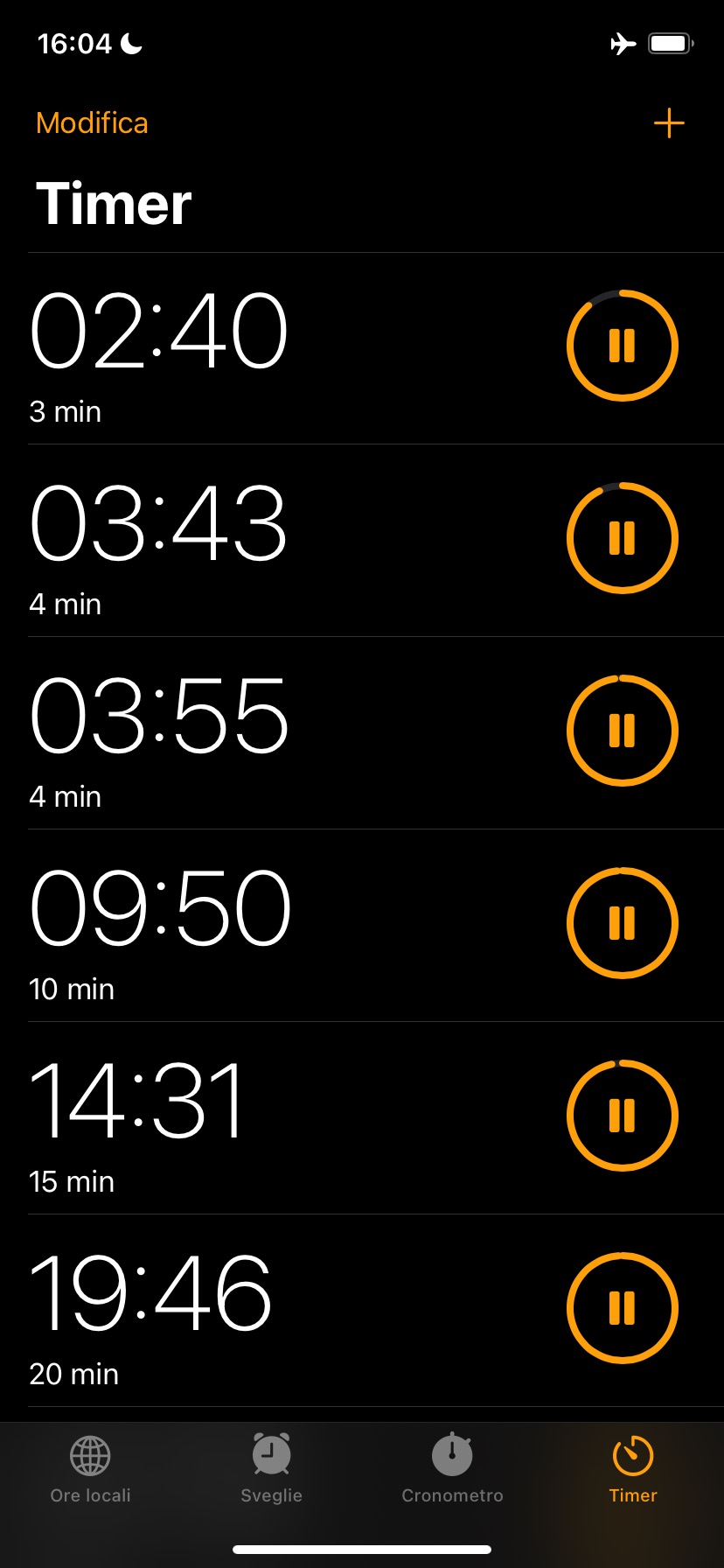Pause the 3 min timer
Image resolution: width=724 pixels, height=1568 pixels.
[x=622, y=346]
